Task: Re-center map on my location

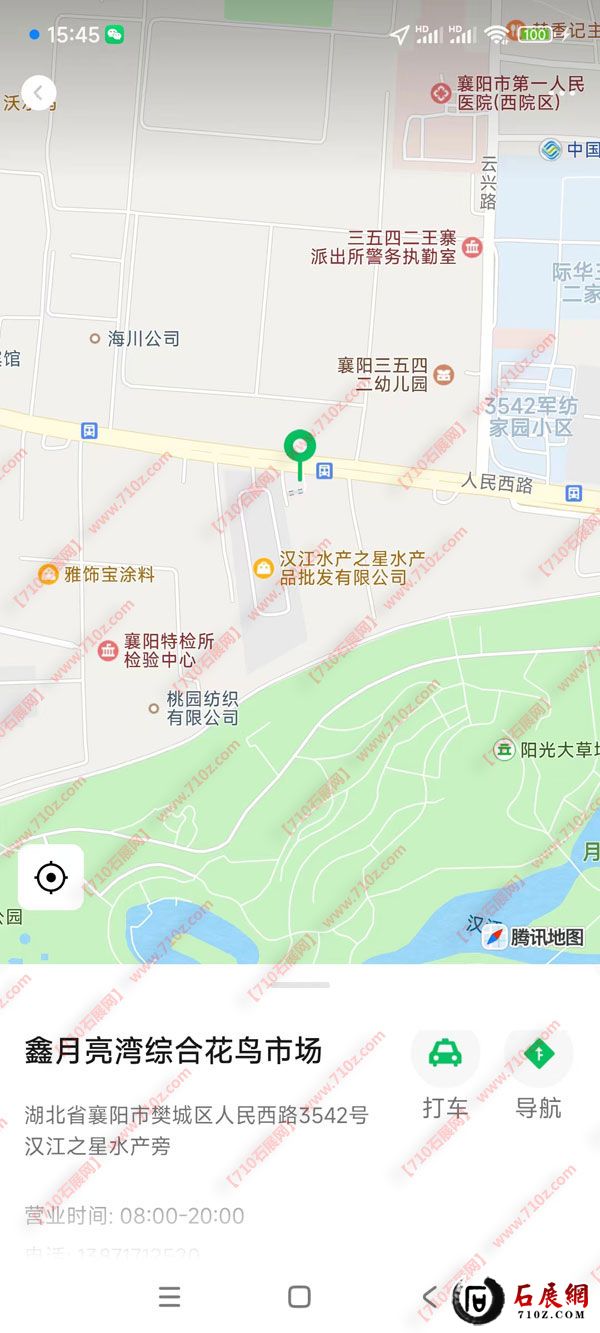Action: tap(50, 878)
